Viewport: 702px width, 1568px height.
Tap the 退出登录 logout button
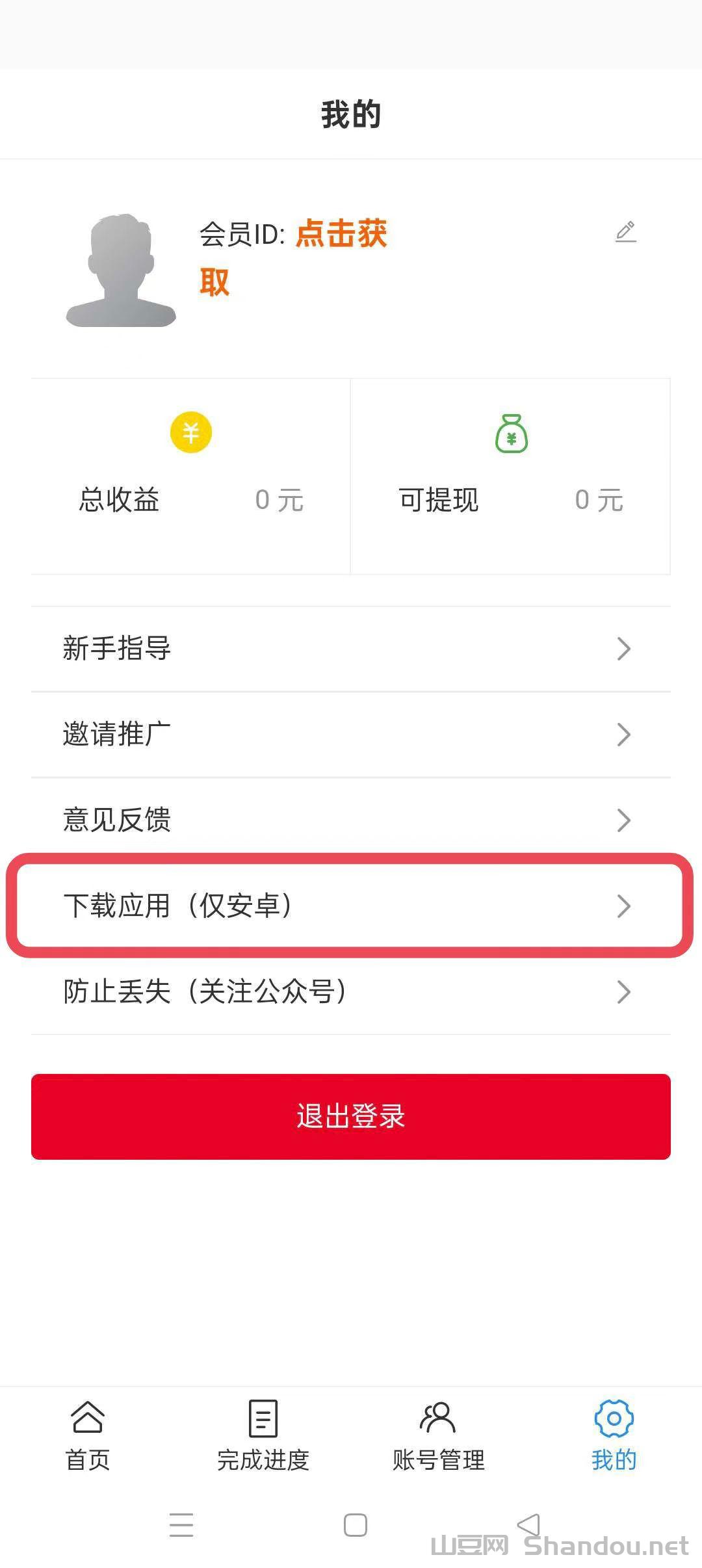(x=351, y=1116)
